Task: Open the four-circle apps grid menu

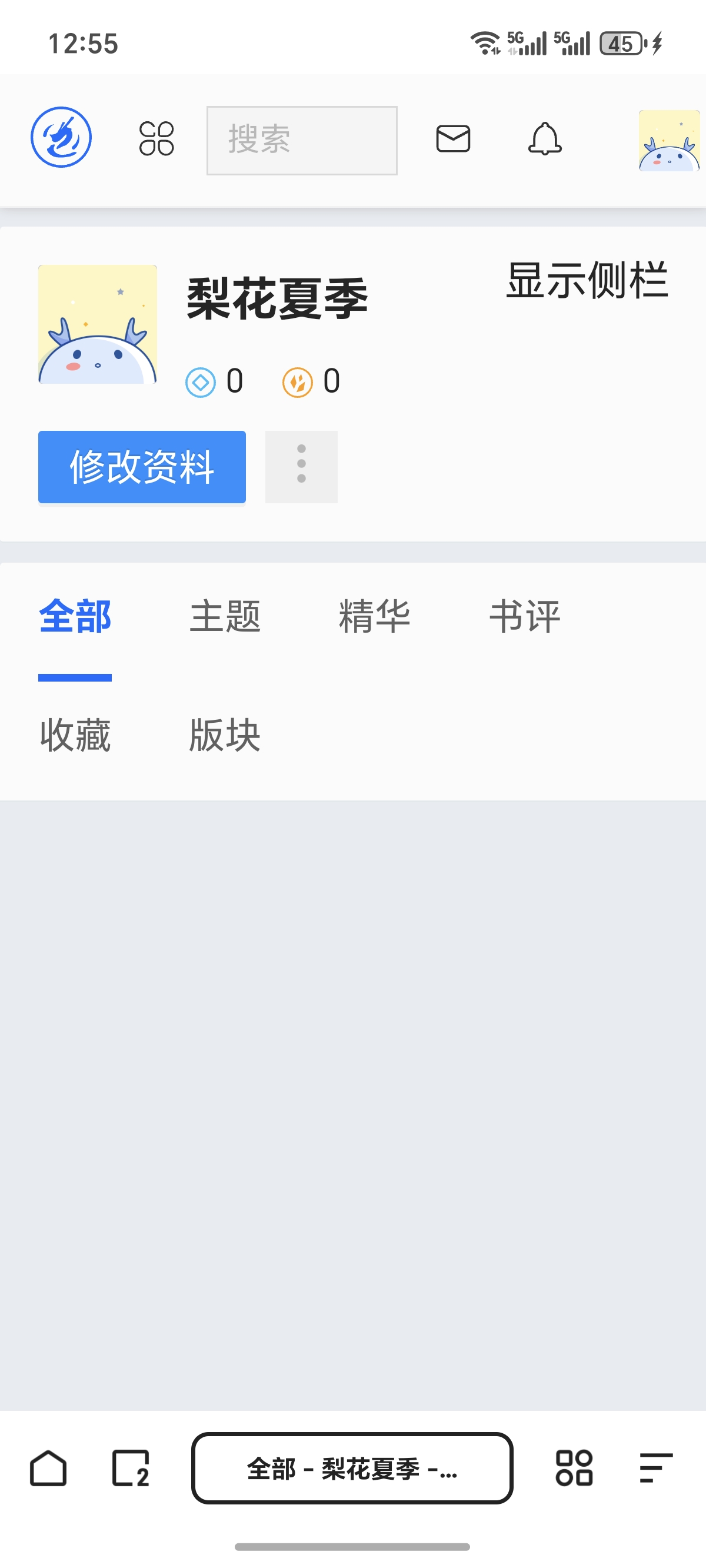Action: click(x=156, y=139)
